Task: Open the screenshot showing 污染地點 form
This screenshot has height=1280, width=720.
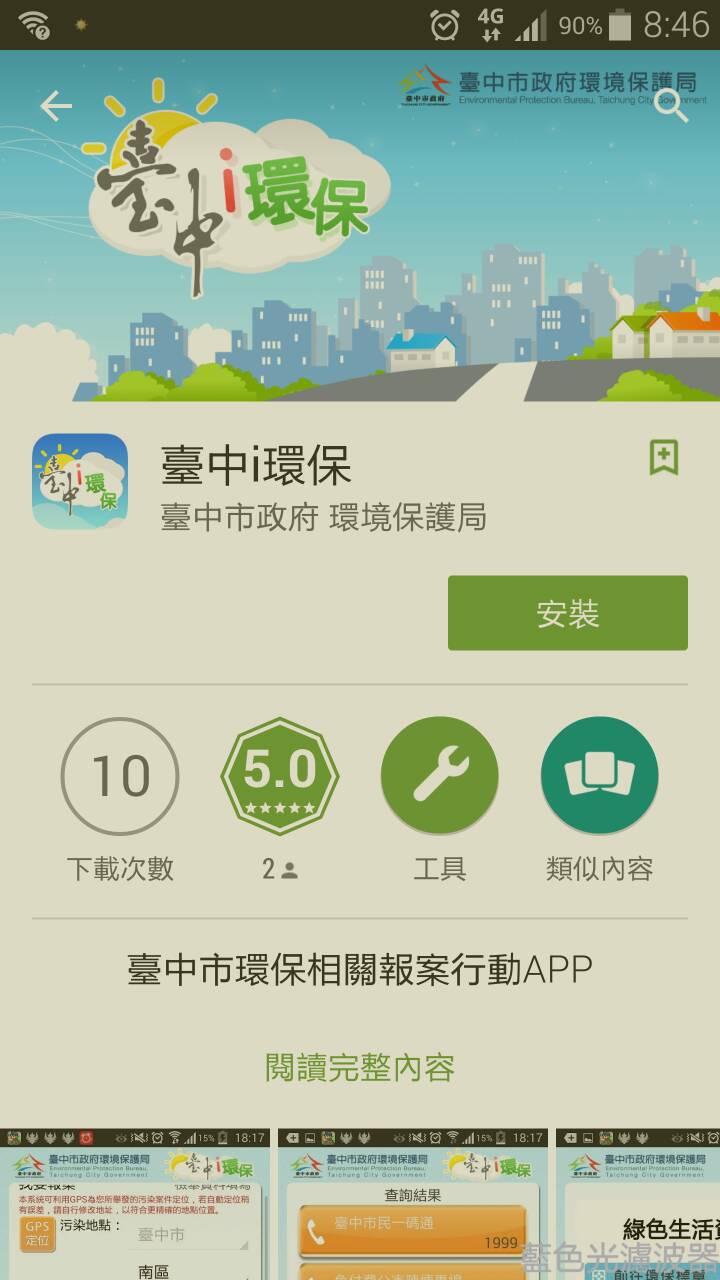Action: click(135, 1205)
